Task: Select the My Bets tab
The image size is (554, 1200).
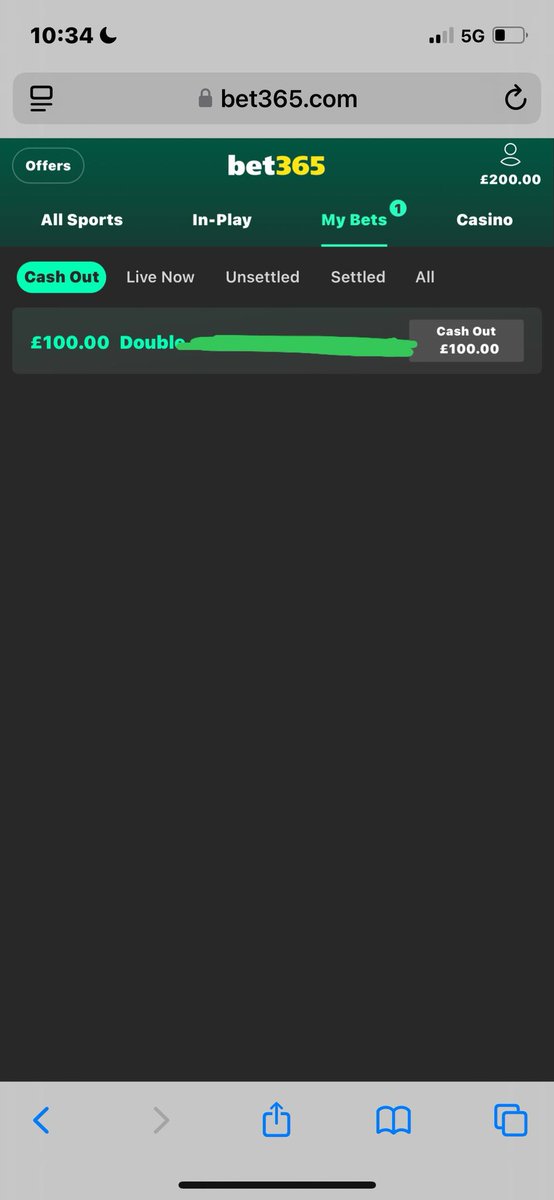Action: 354,220
